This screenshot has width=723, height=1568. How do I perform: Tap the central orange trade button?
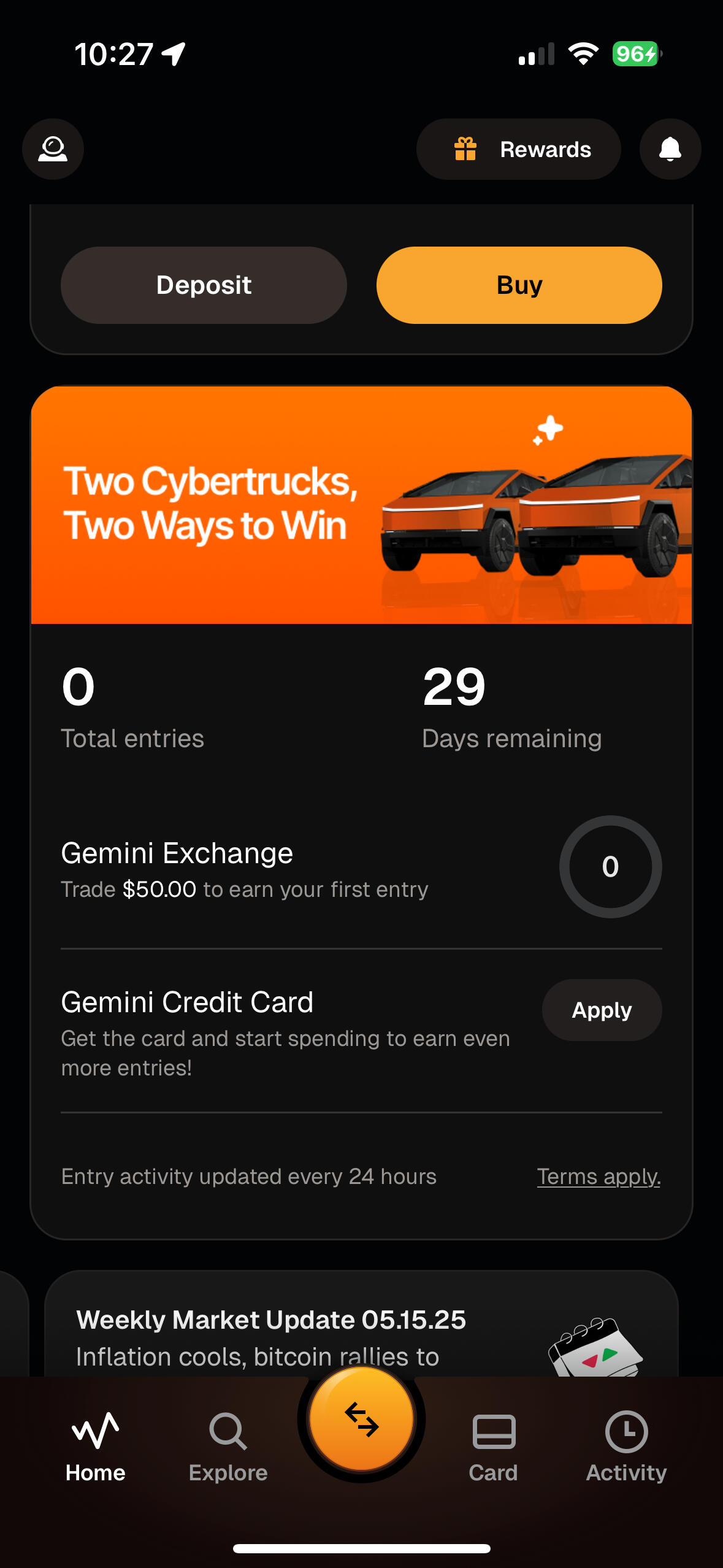[361, 1418]
